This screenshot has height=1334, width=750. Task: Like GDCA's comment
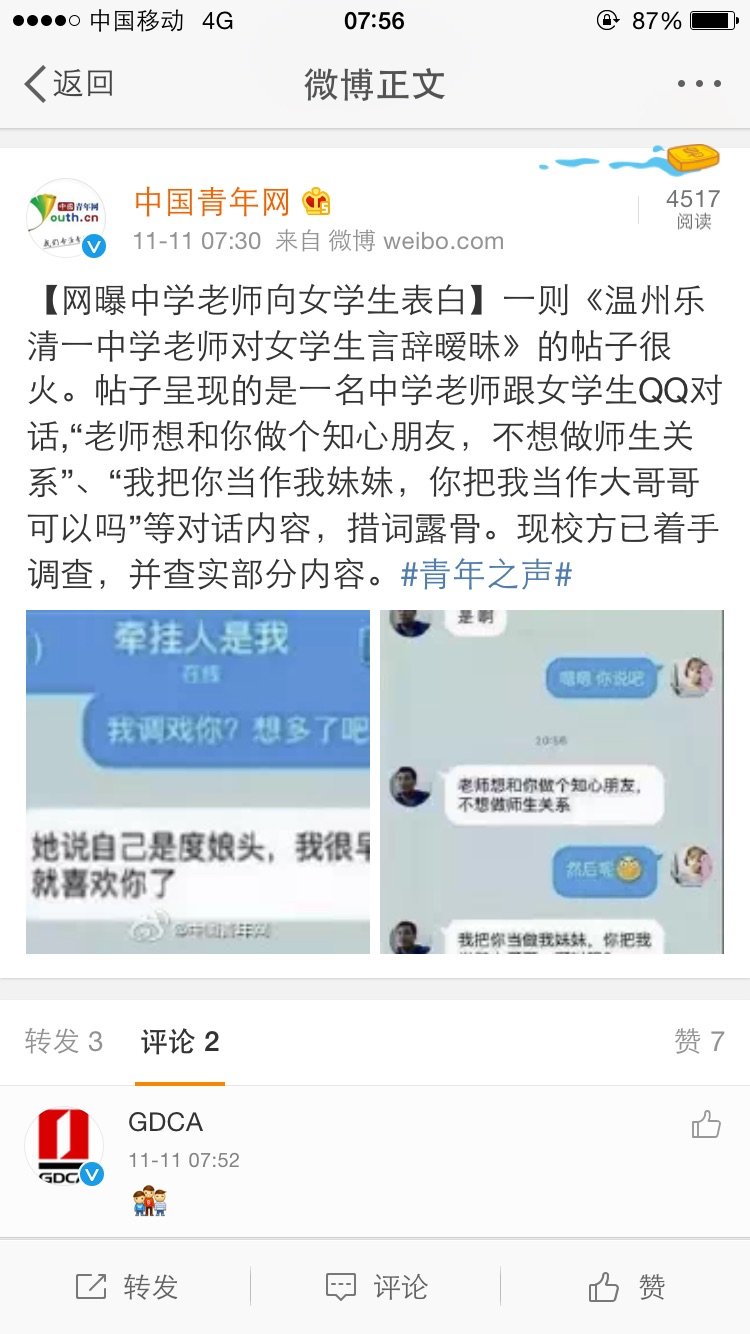(706, 1125)
